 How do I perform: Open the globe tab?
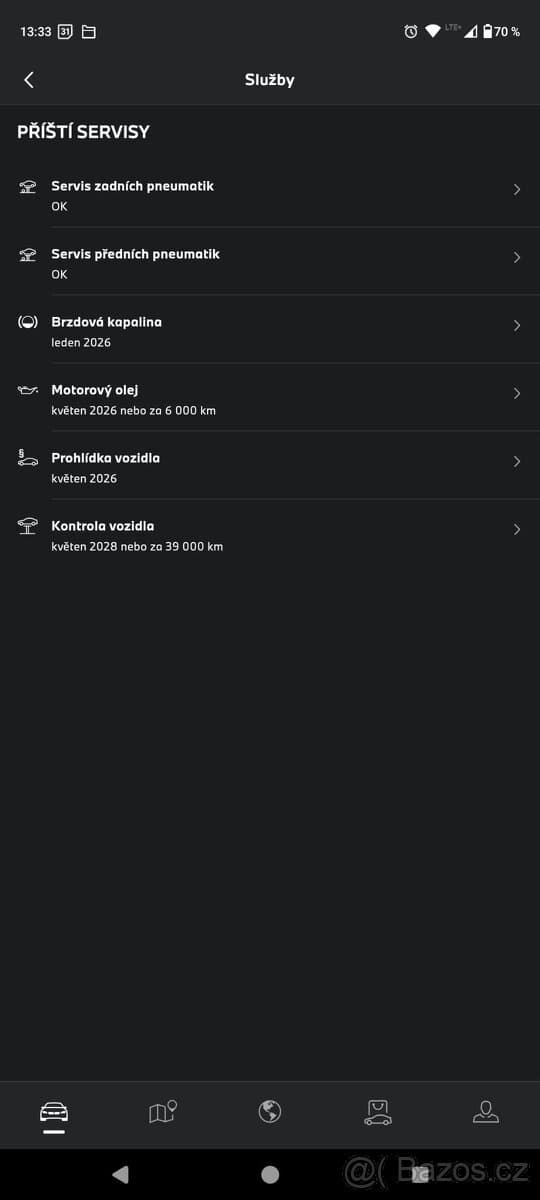tap(270, 1112)
